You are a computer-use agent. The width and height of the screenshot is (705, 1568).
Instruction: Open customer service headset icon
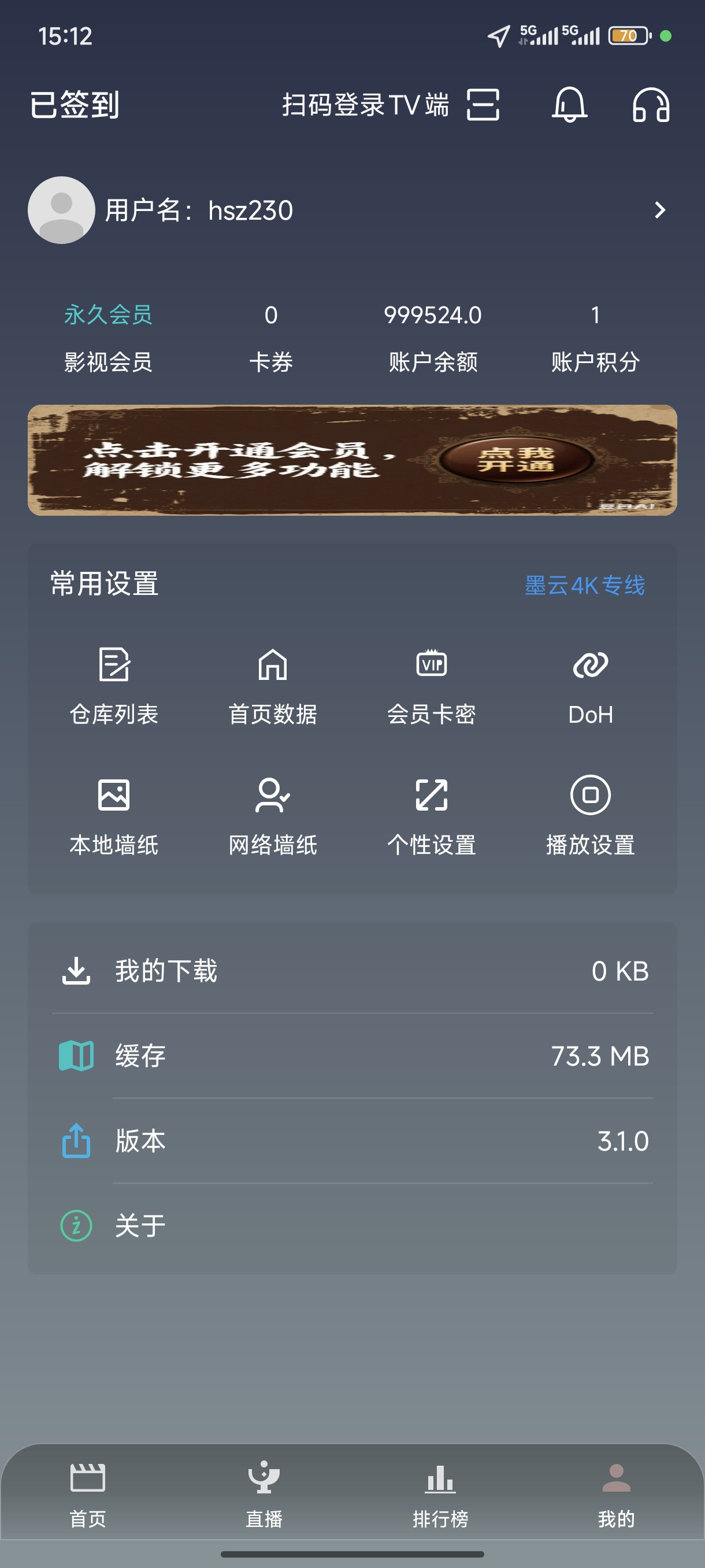click(650, 105)
